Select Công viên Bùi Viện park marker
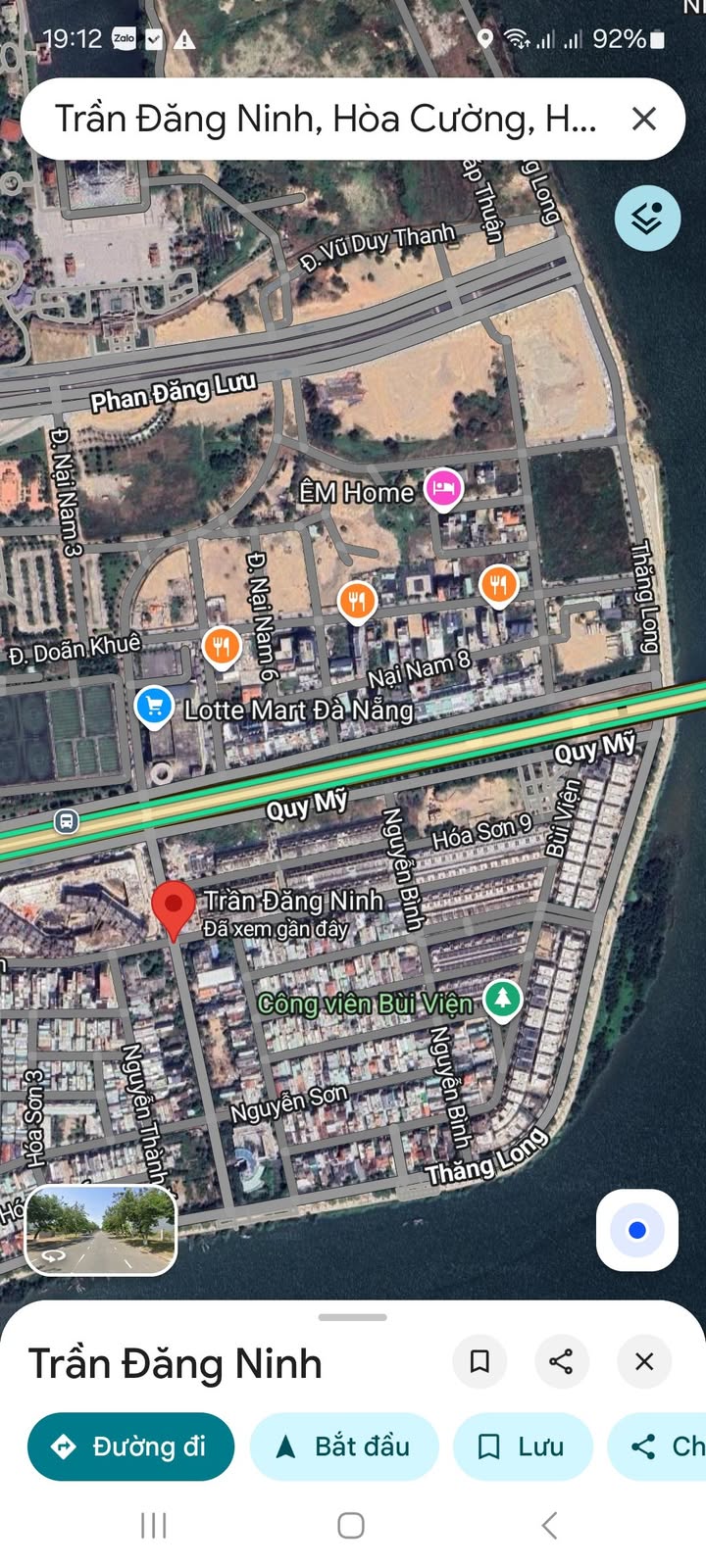The image size is (706, 1568). [x=503, y=1000]
